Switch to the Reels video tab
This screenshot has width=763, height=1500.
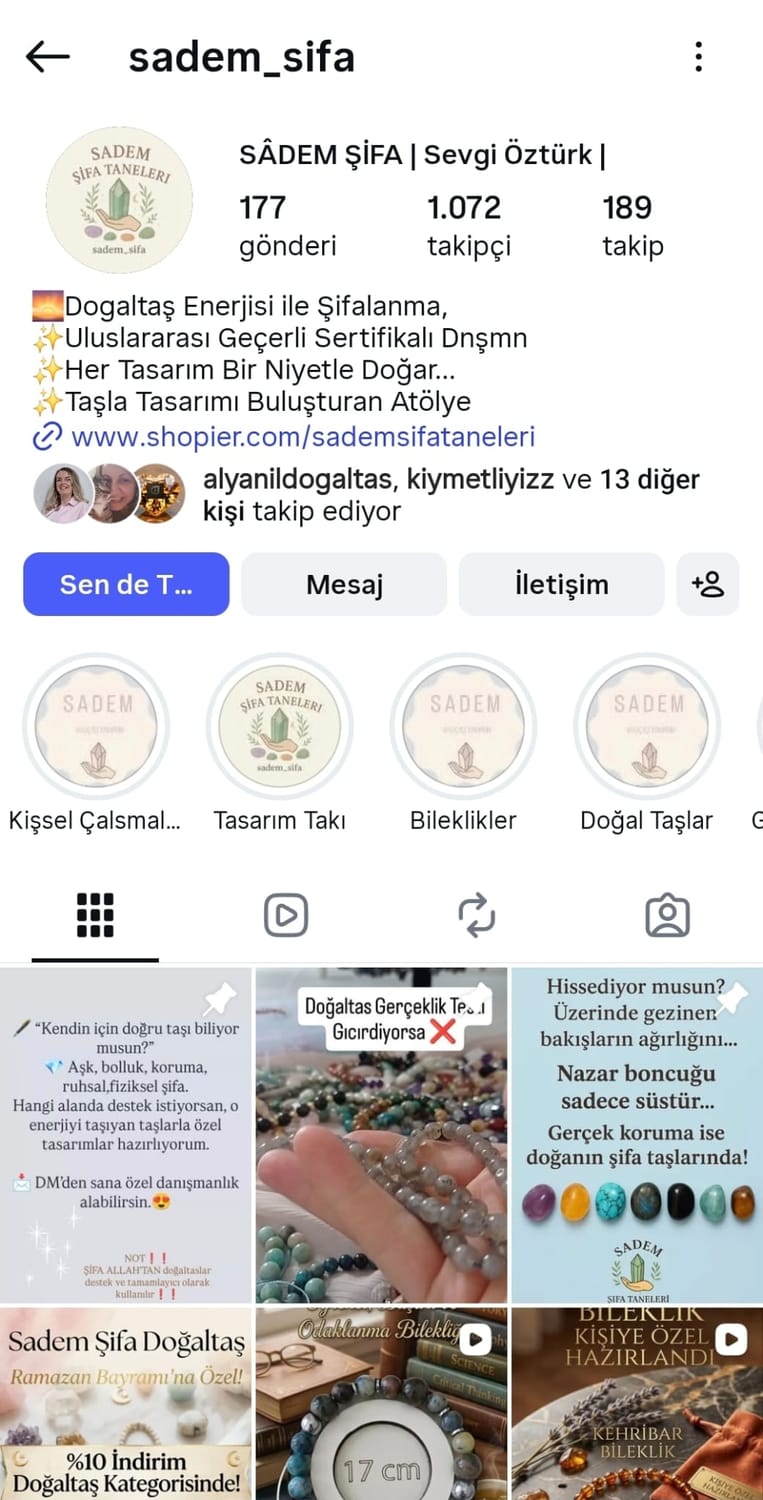286,915
